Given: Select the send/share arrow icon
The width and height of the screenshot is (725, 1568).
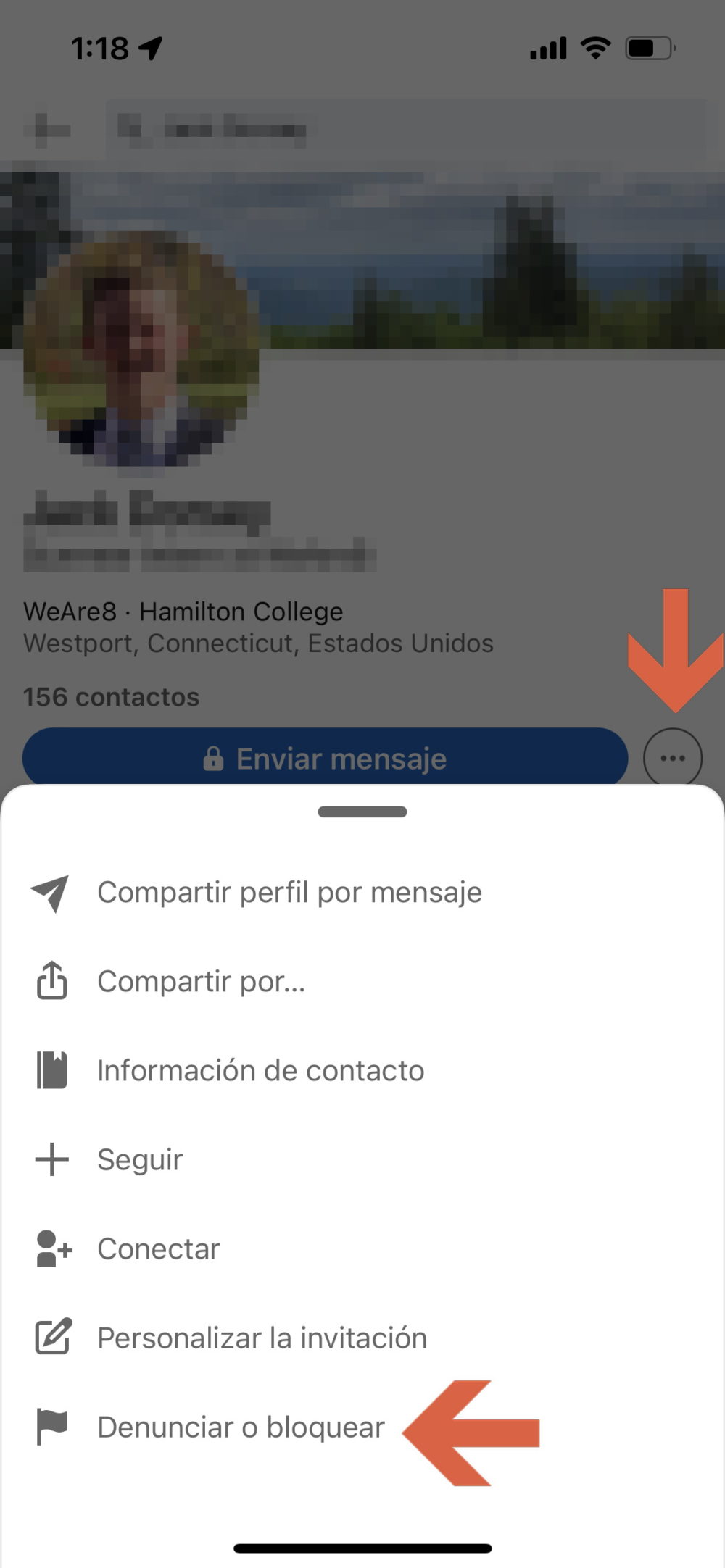Looking at the screenshot, I should click(x=49, y=892).
